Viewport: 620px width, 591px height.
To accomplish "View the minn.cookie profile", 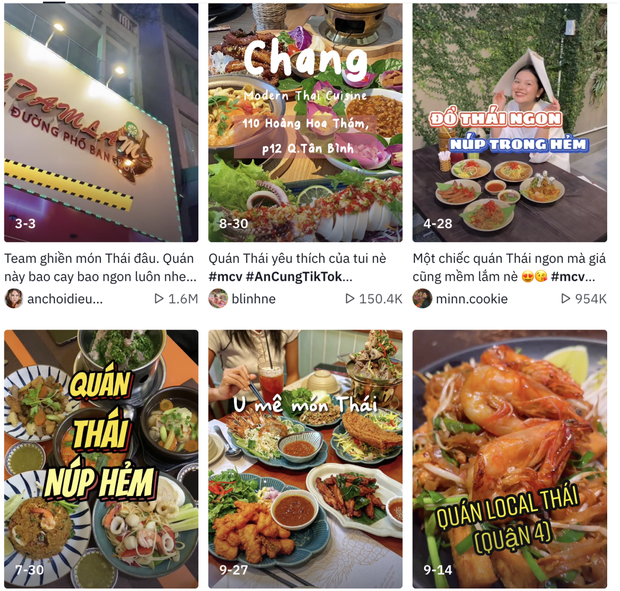I will [x=473, y=299].
